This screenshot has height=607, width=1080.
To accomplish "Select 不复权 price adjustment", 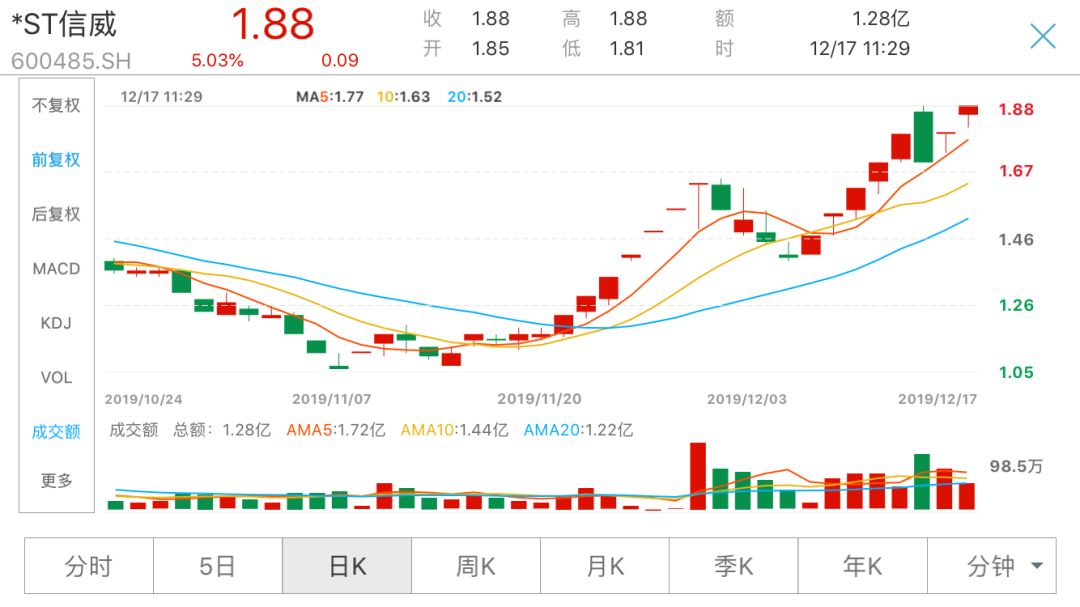I will [x=56, y=105].
